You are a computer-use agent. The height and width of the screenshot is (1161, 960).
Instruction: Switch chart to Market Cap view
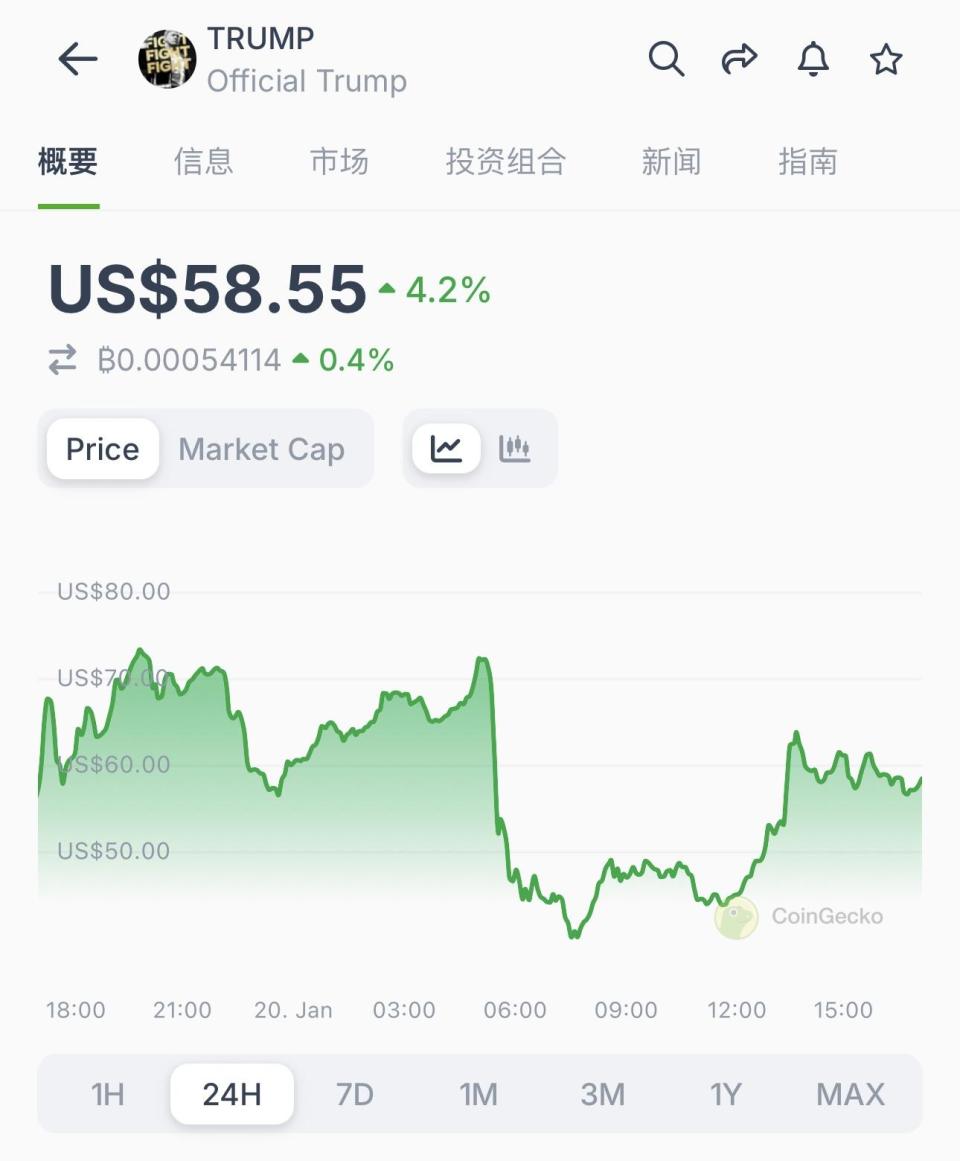coord(261,449)
